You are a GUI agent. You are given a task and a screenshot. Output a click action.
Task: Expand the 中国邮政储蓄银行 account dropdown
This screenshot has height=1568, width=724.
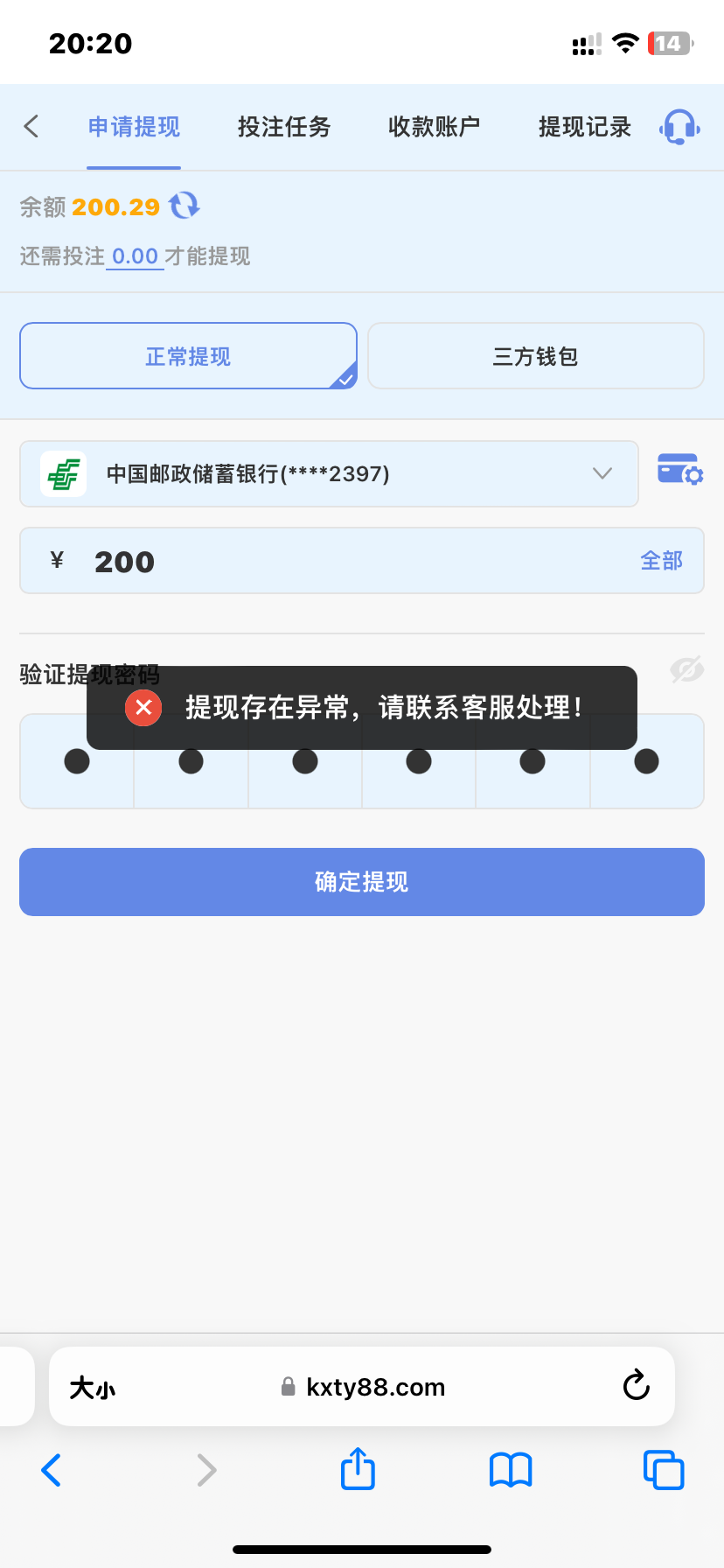(329, 473)
